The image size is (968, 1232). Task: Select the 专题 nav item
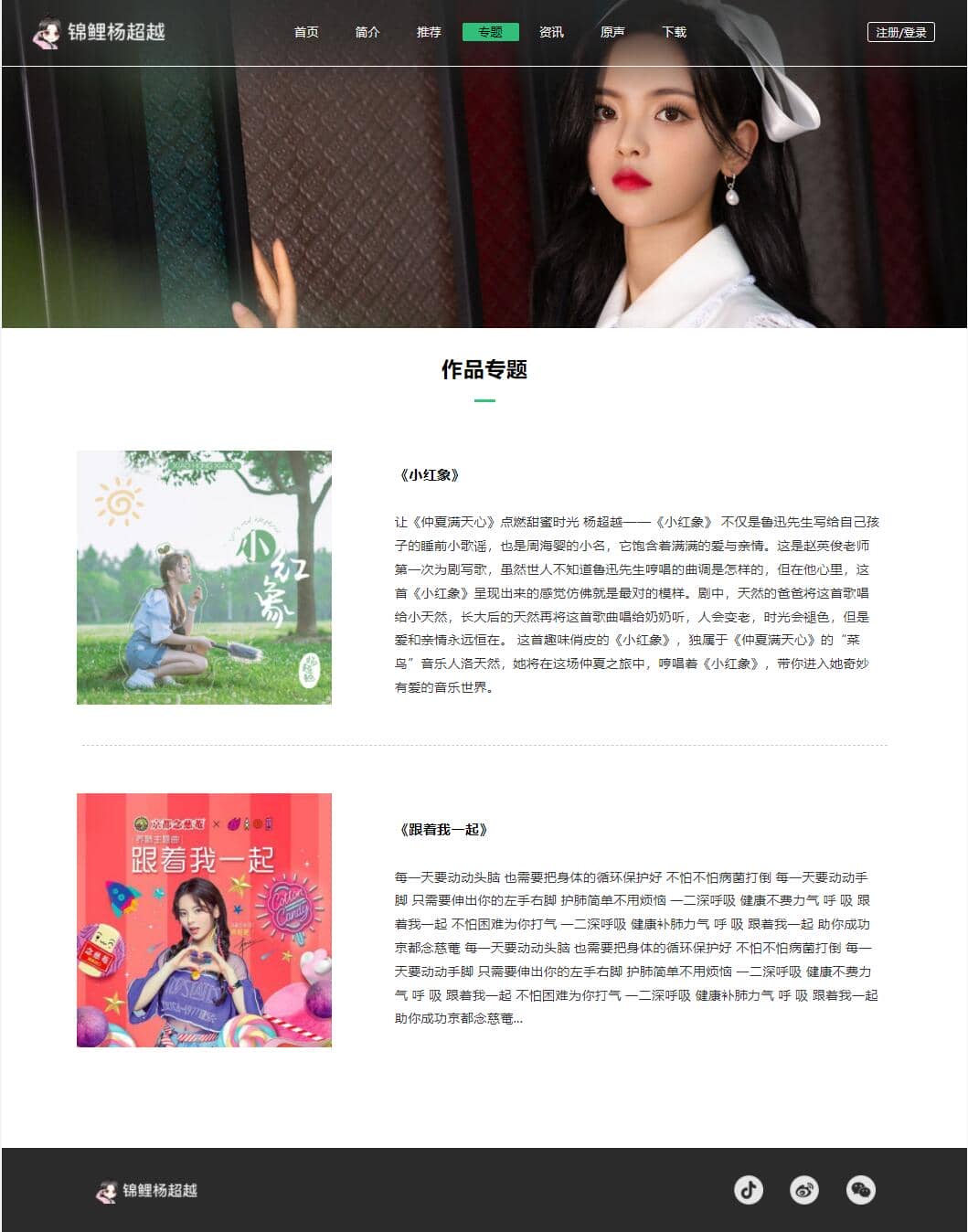coord(490,32)
